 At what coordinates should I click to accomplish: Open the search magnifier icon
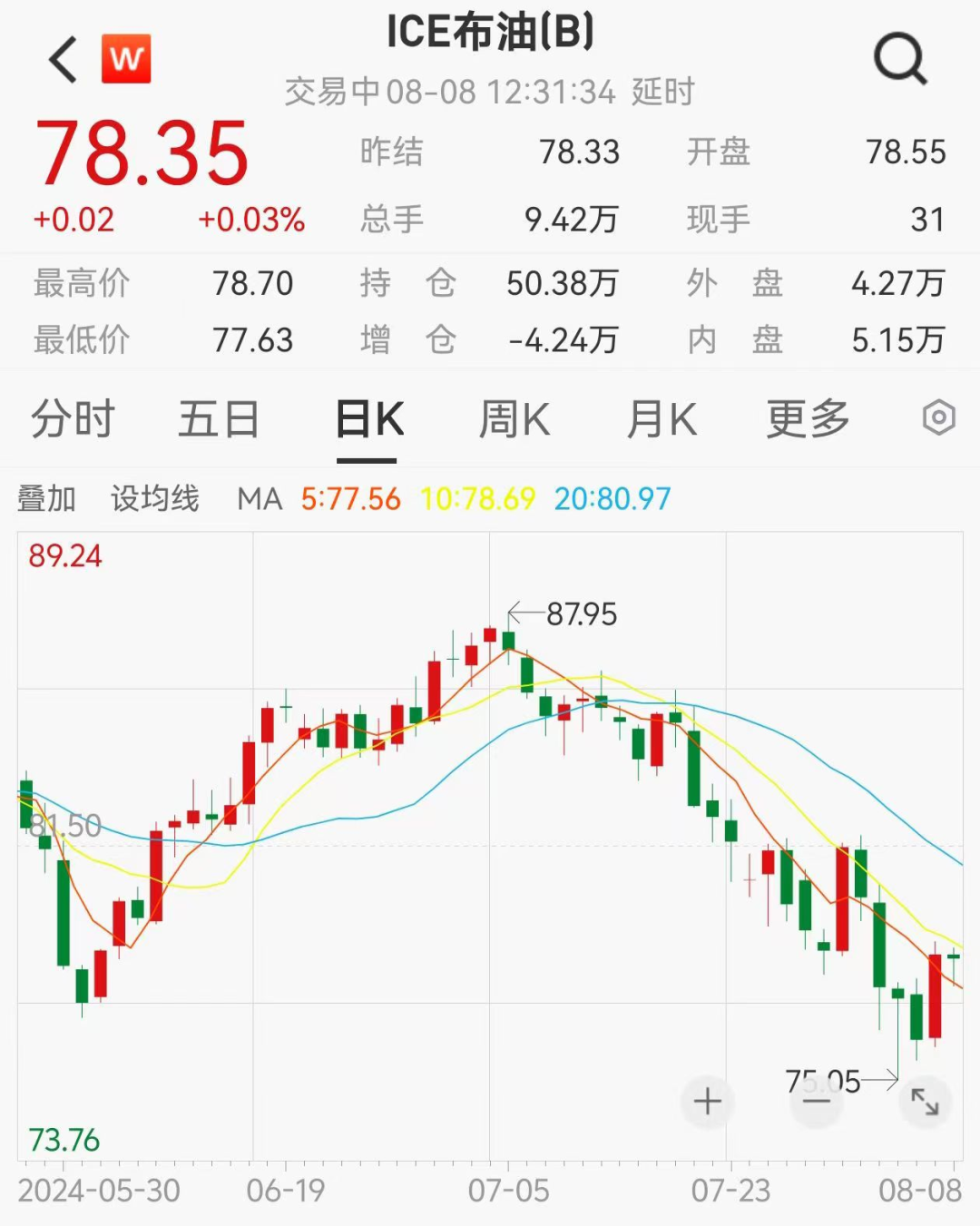click(899, 60)
